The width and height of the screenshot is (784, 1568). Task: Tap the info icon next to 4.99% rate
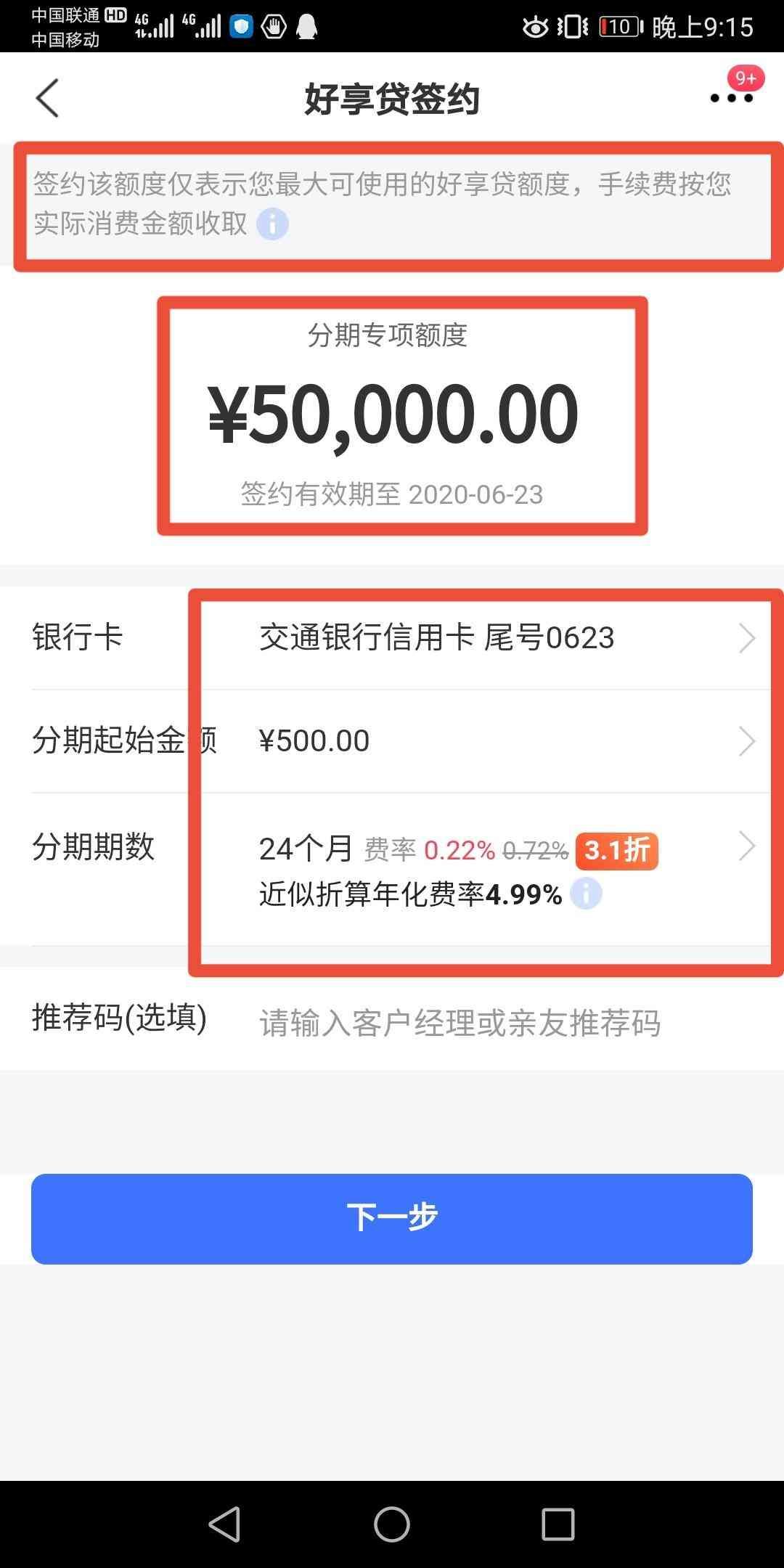585,894
